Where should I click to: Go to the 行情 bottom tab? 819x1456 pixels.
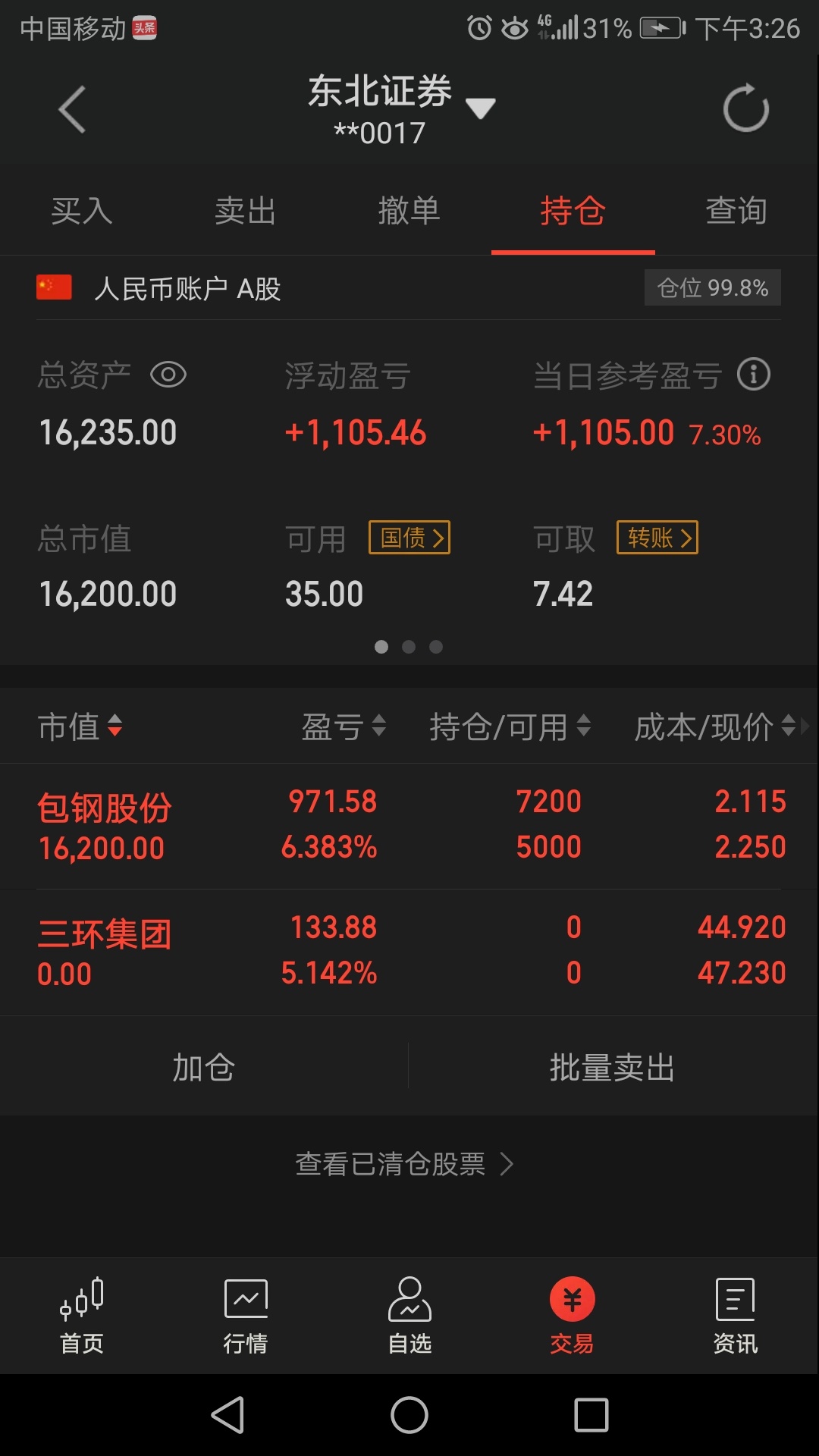pos(246,1316)
